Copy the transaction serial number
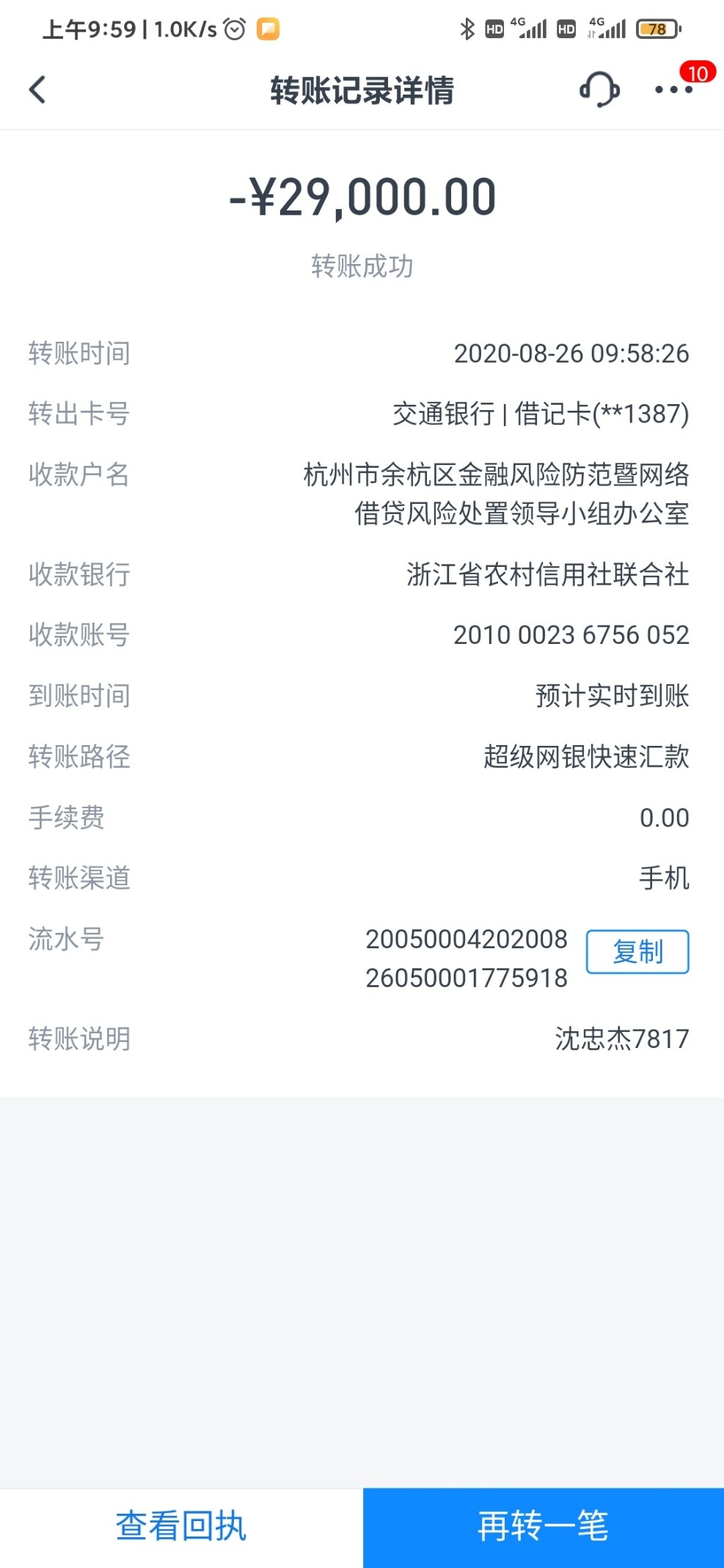The image size is (724, 1568). pos(637,952)
